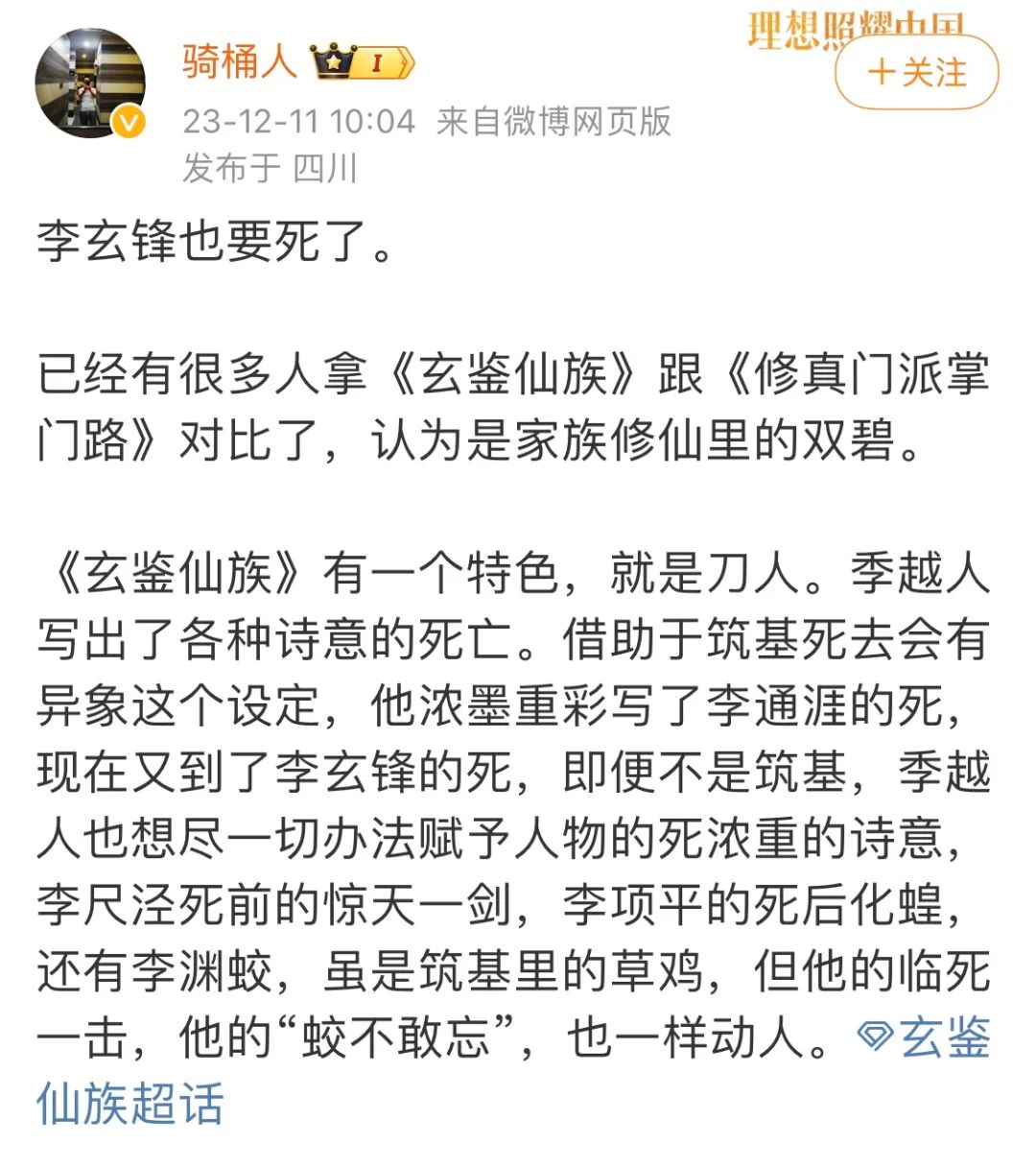Follow 骑桶人 with the 关注 button
Screen dimensions: 1036x1167
tap(916, 72)
